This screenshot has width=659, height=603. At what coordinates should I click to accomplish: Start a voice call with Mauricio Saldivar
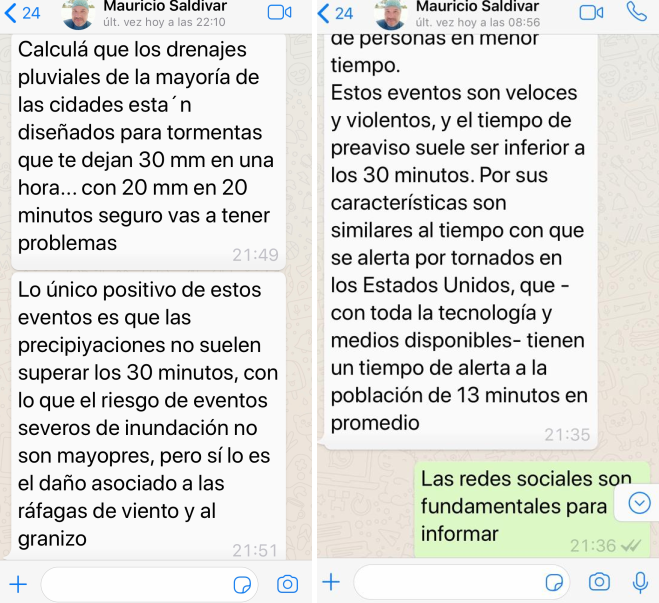point(637,12)
